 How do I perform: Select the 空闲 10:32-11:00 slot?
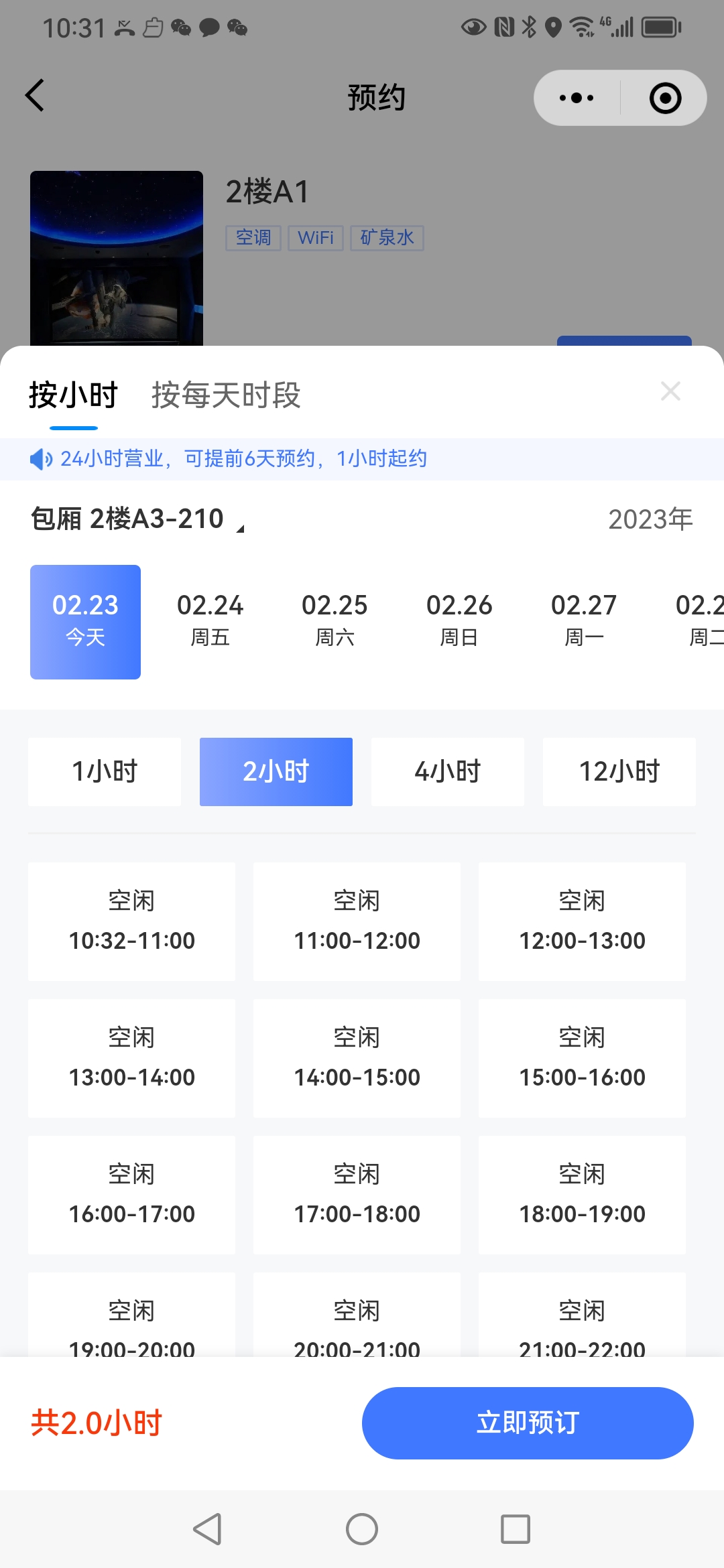(131, 921)
